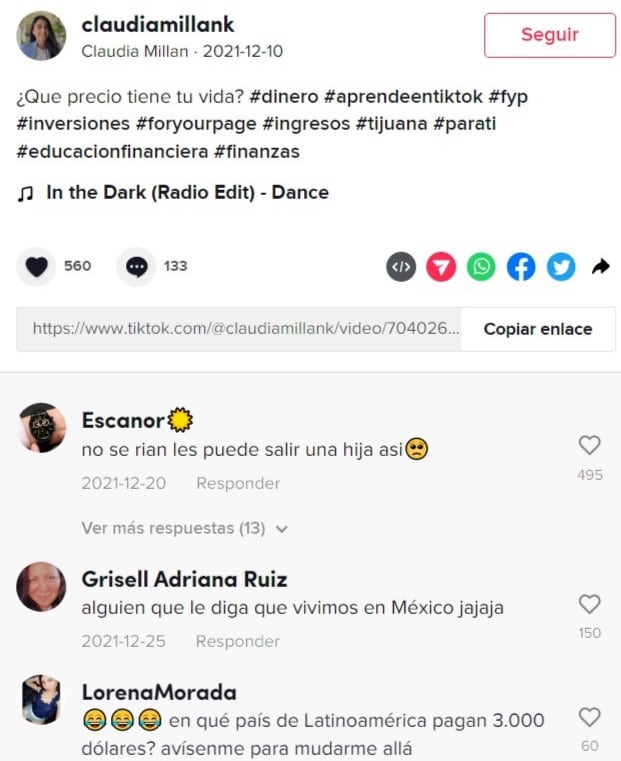This screenshot has height=761, width=621.
Task: Like LorenaMorada's comment
Action: pyautogui.click(x=590, y=717)
